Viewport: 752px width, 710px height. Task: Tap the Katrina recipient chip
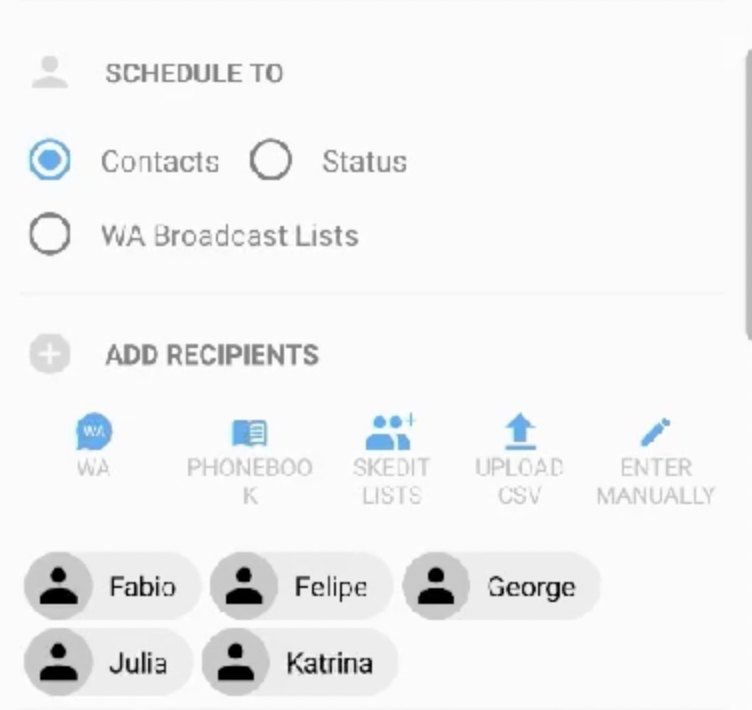(299, 663)
